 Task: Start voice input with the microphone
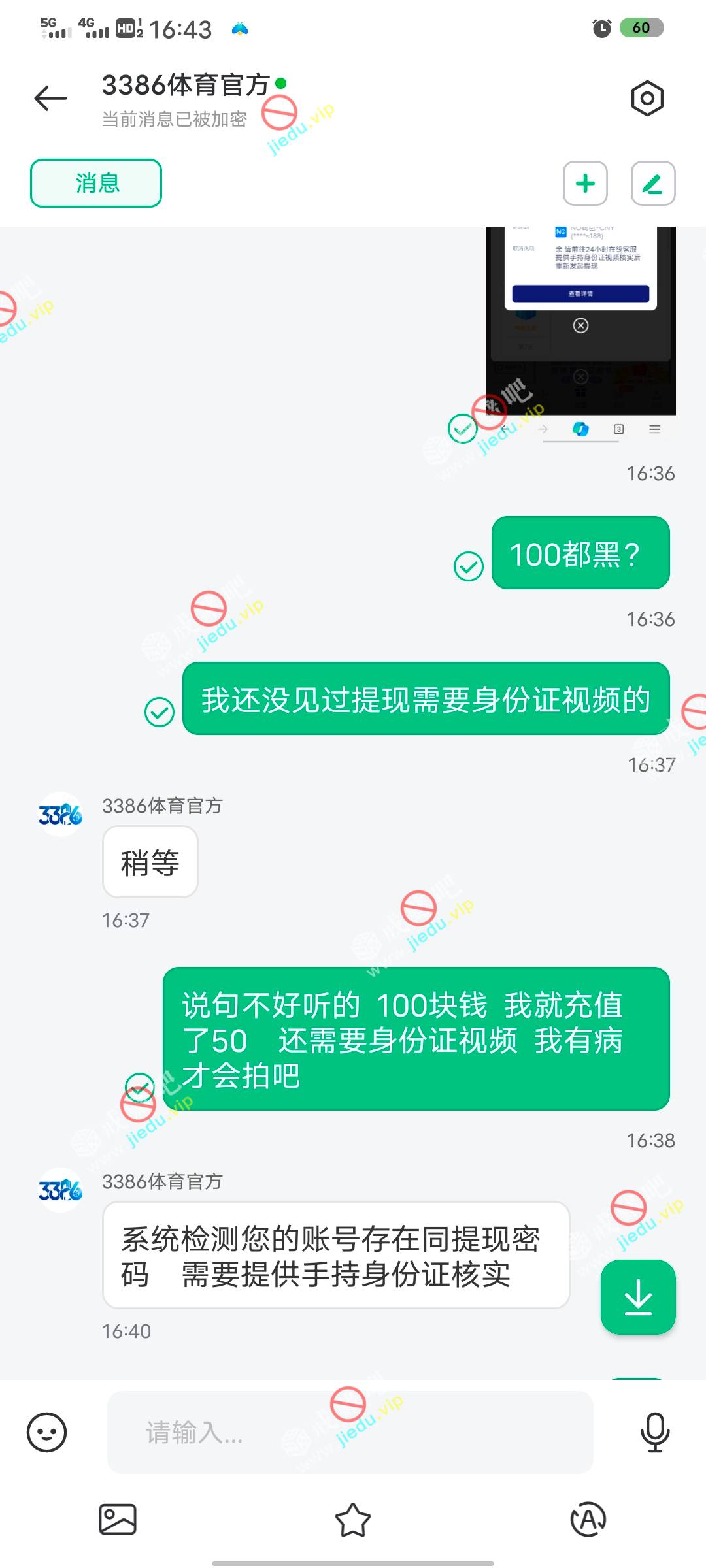(x=655, y=1432)
